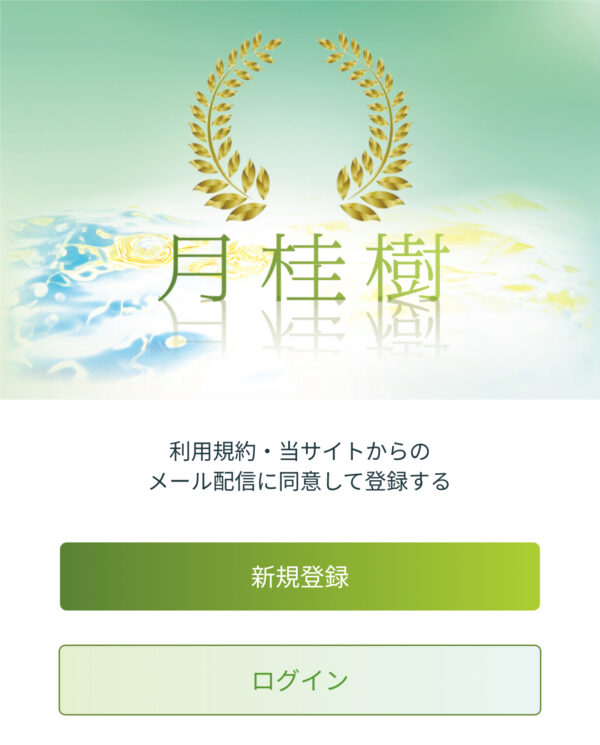This screenshot has width=600, height=745.
Task: Tap the 新規登録 button to register
Action: click(x=300, y=576)
